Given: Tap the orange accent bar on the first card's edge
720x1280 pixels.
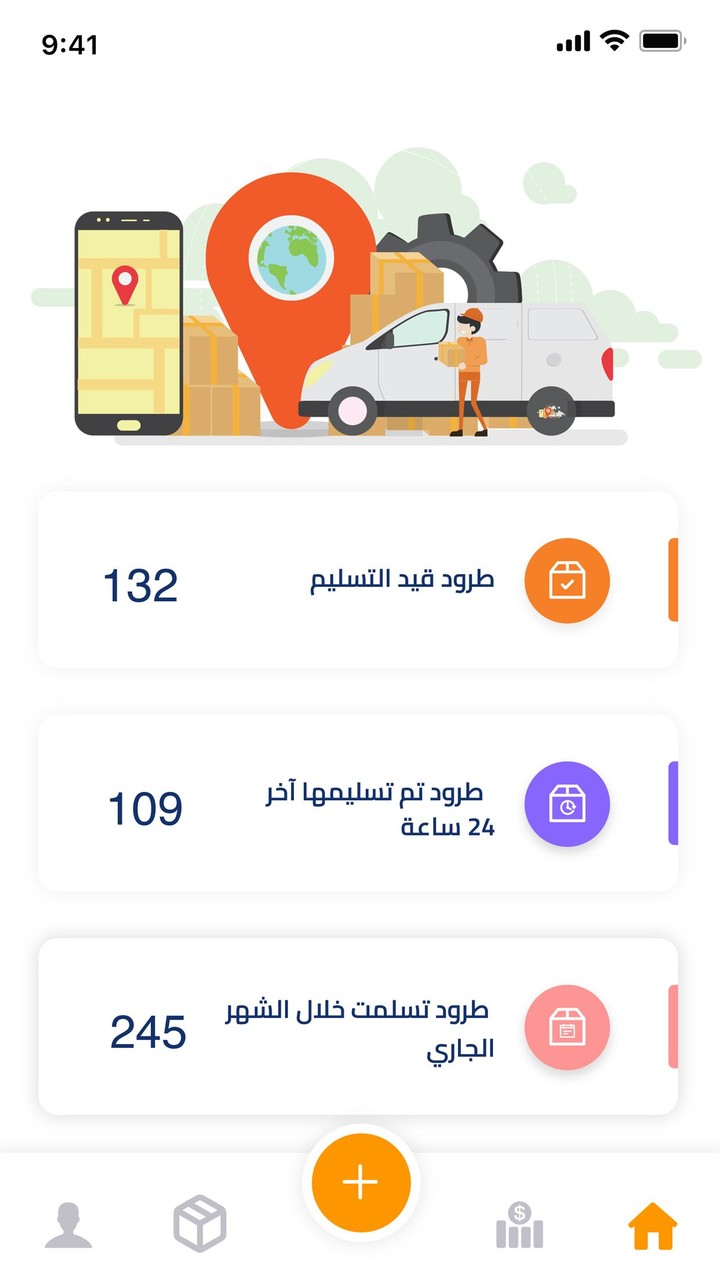Looking at the screenshot, I should [x=676, y=580].
